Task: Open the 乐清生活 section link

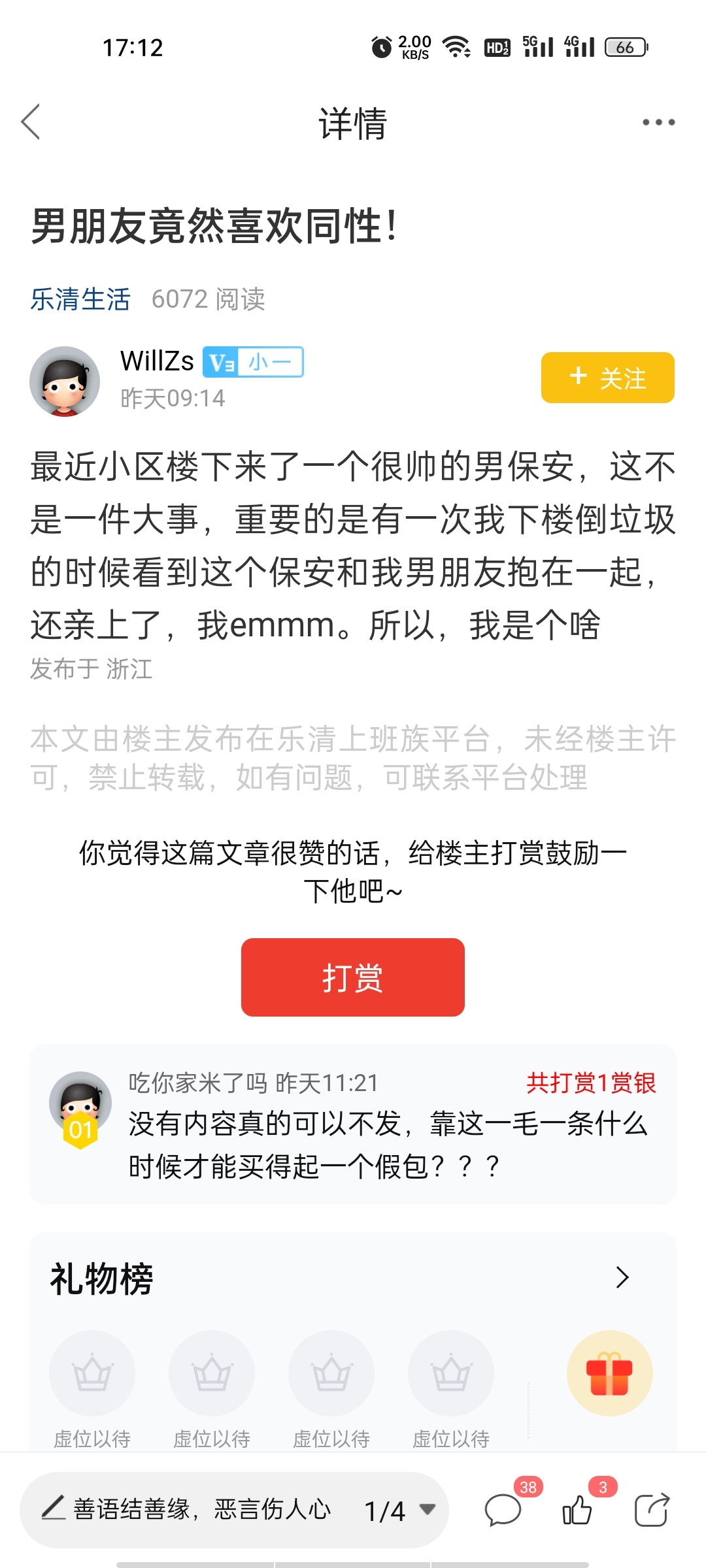Action: coord(80,299)
